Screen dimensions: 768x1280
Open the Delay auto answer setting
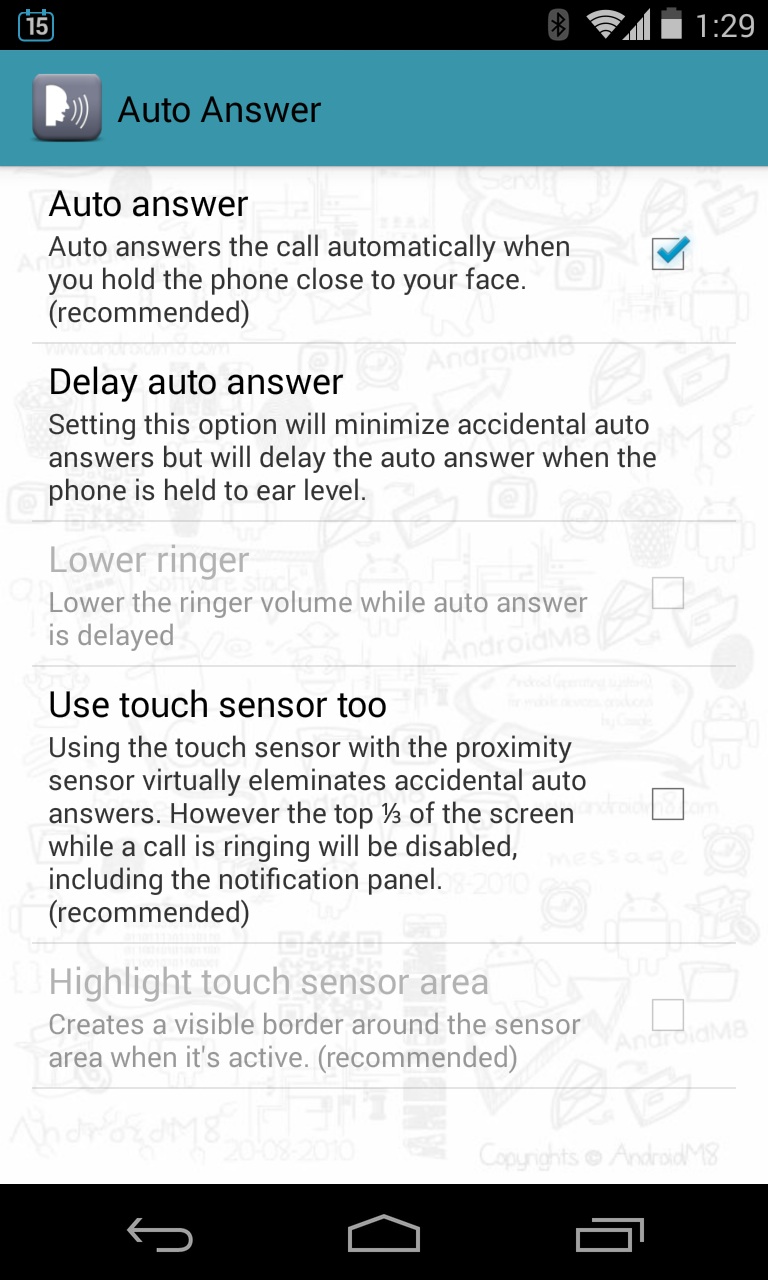tap(350, 432)
